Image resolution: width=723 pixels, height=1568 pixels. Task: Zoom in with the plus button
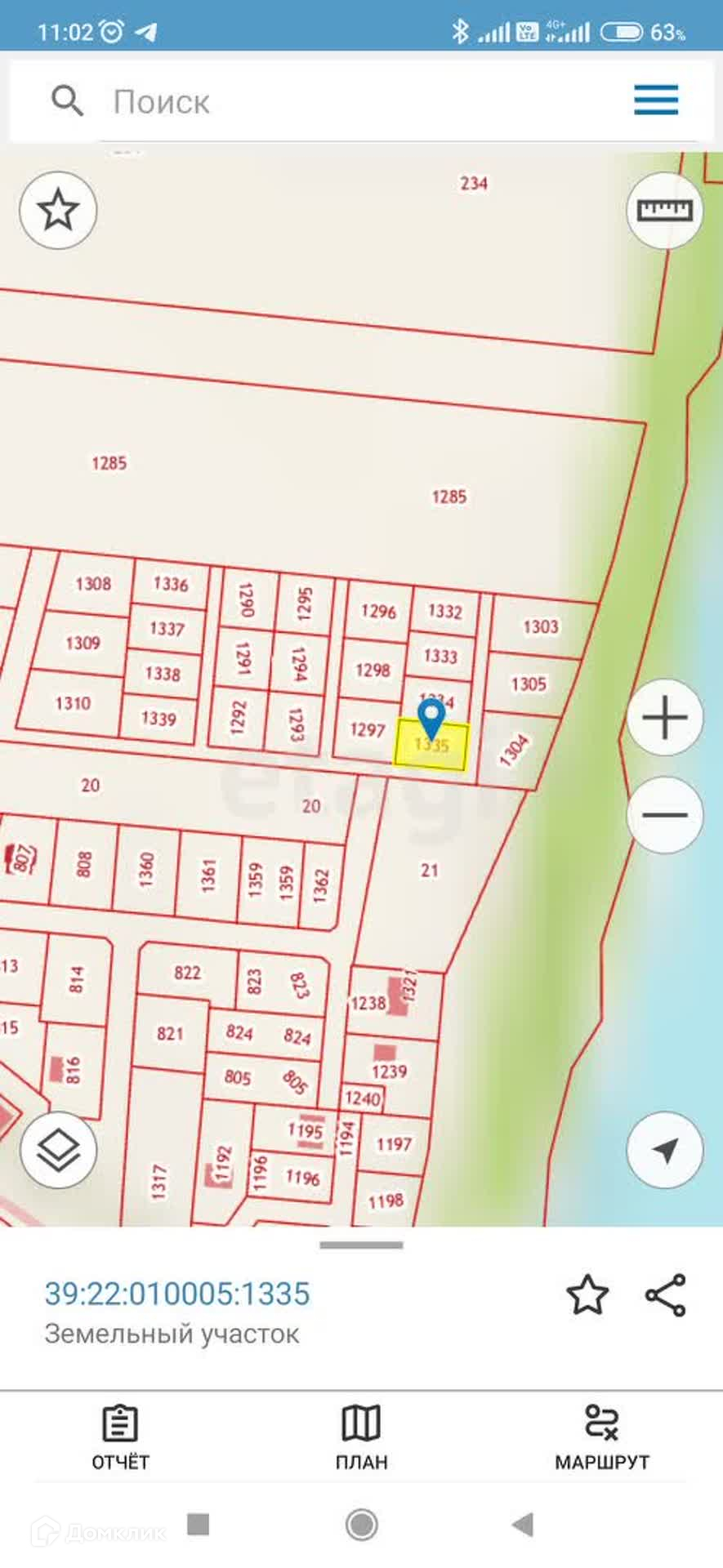(x=664, y=718)
